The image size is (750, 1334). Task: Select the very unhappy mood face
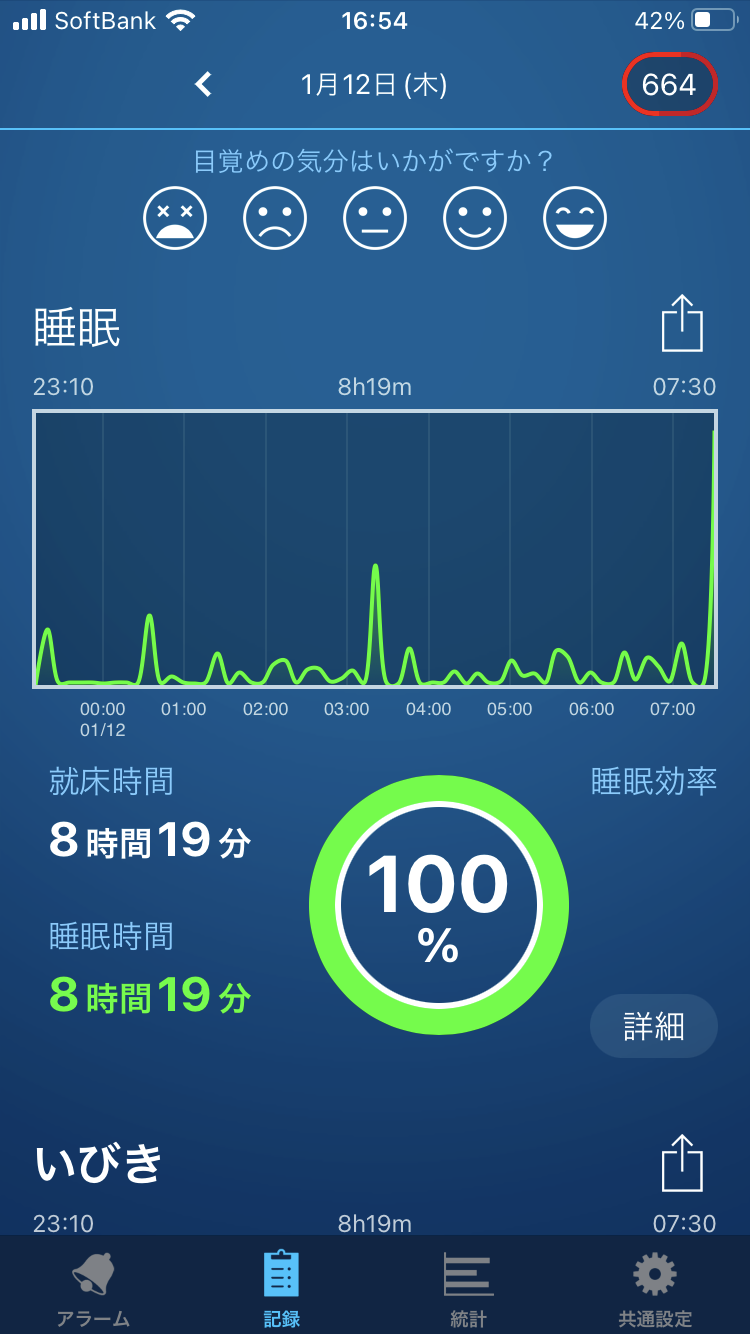click(x=175, y=217)
